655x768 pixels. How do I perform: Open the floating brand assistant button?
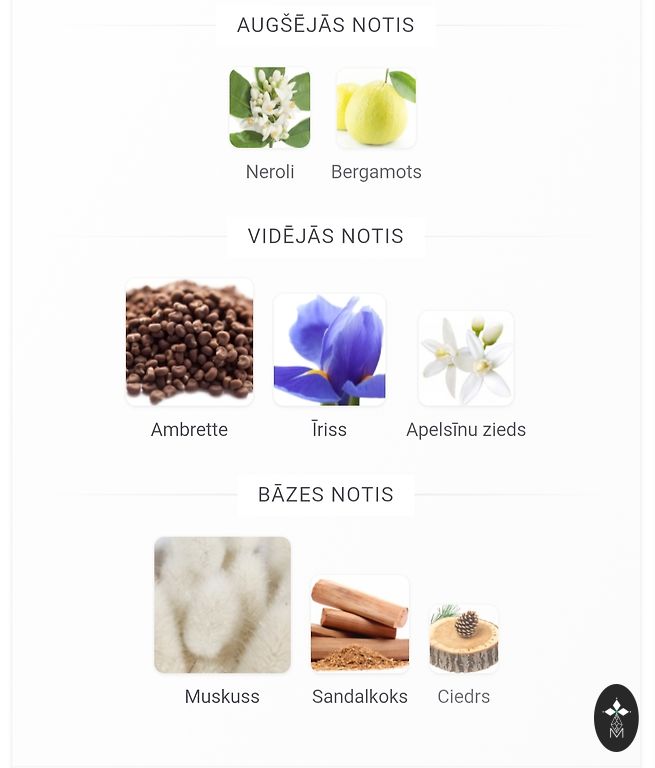coord(616,717)
